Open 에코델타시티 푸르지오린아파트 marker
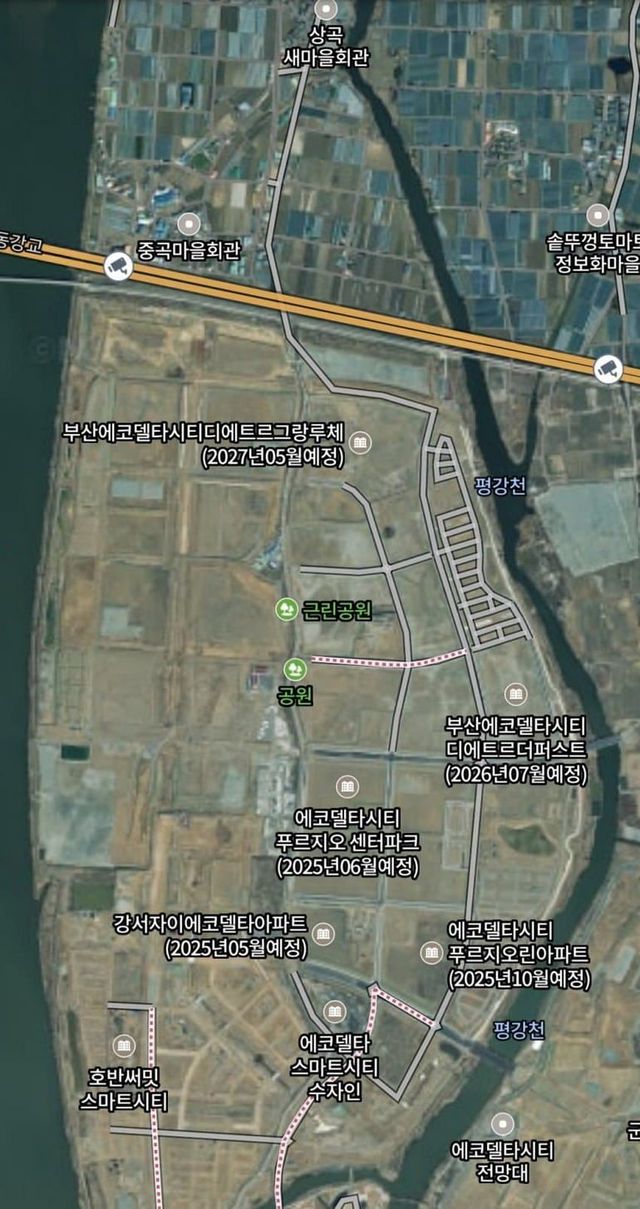640x1209 pixels. tap(431, 953)
